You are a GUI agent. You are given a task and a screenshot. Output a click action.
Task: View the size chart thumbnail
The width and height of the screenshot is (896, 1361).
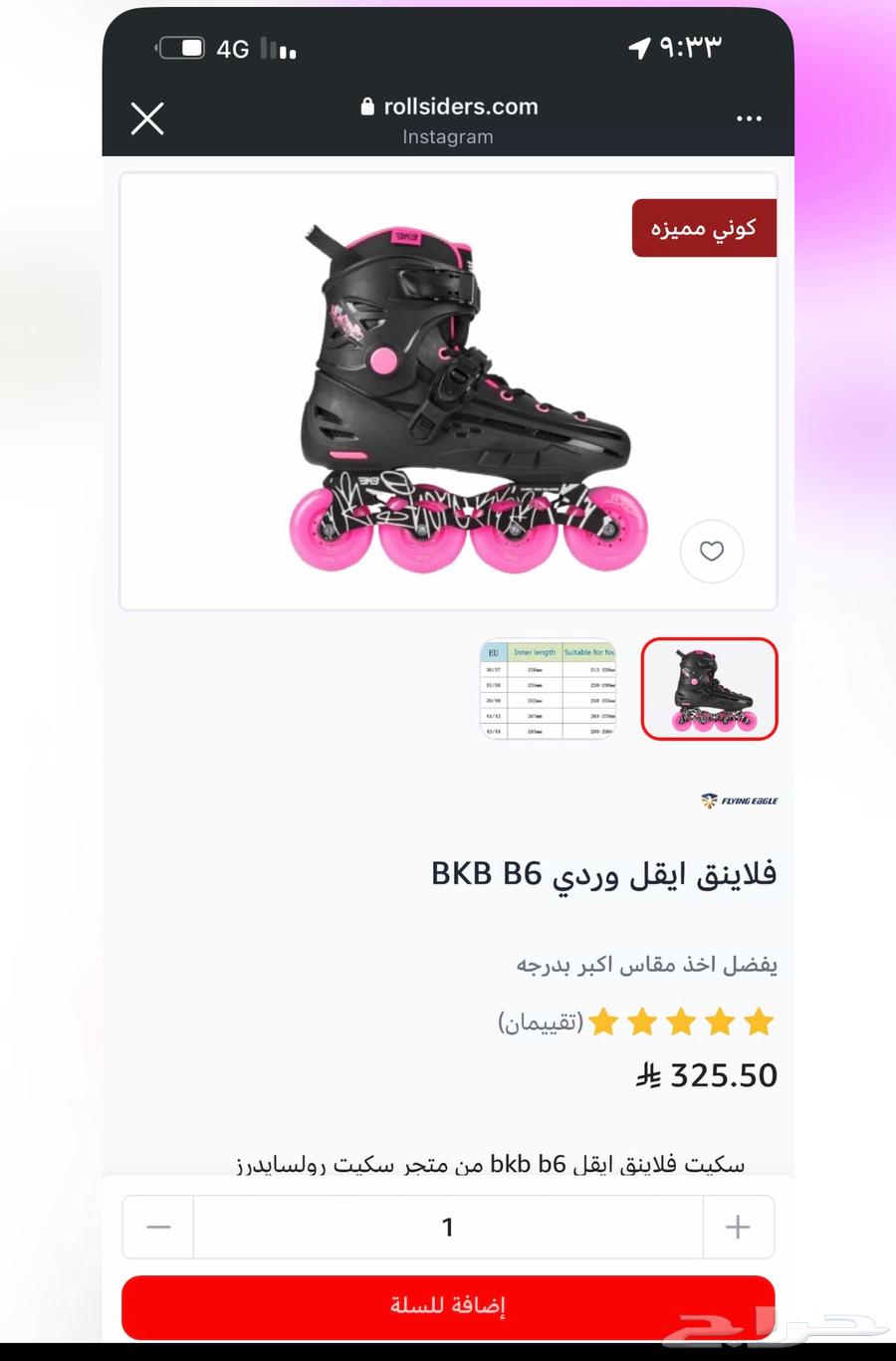pyautogui.click(x=549, y=689)
